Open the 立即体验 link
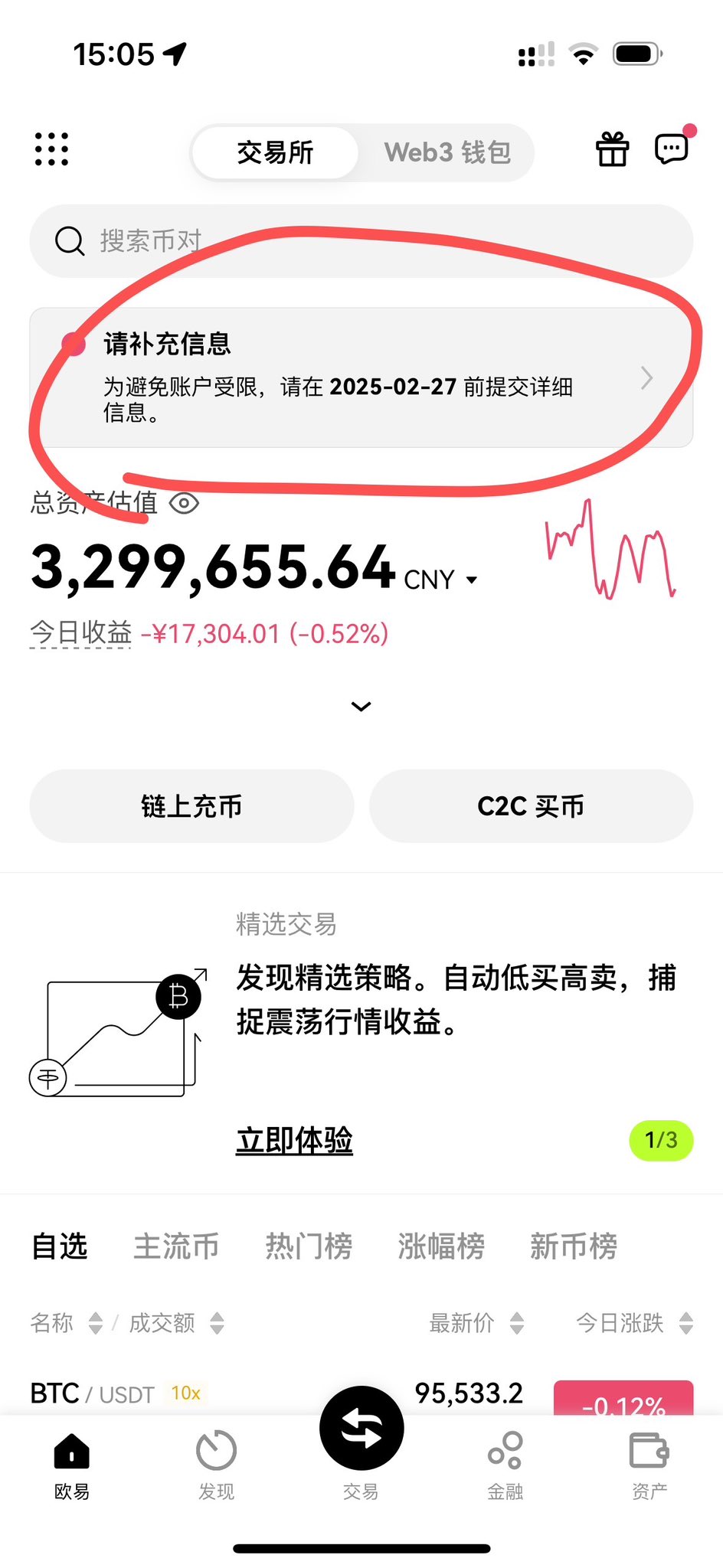The height and width of the screenshot is (1568, 723). click(x=294, y=1140)
